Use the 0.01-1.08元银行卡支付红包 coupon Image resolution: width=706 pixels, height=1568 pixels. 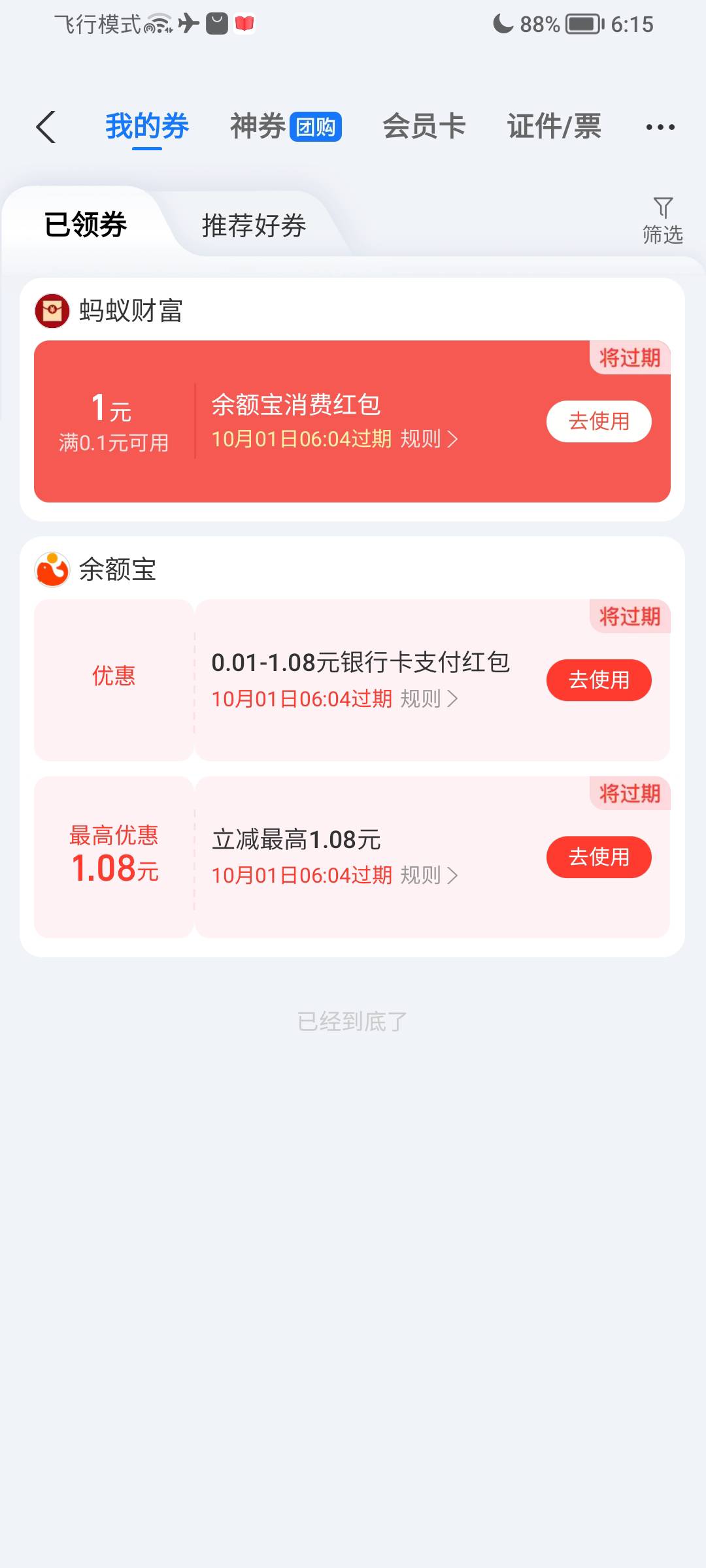click(x=599, y=680)
